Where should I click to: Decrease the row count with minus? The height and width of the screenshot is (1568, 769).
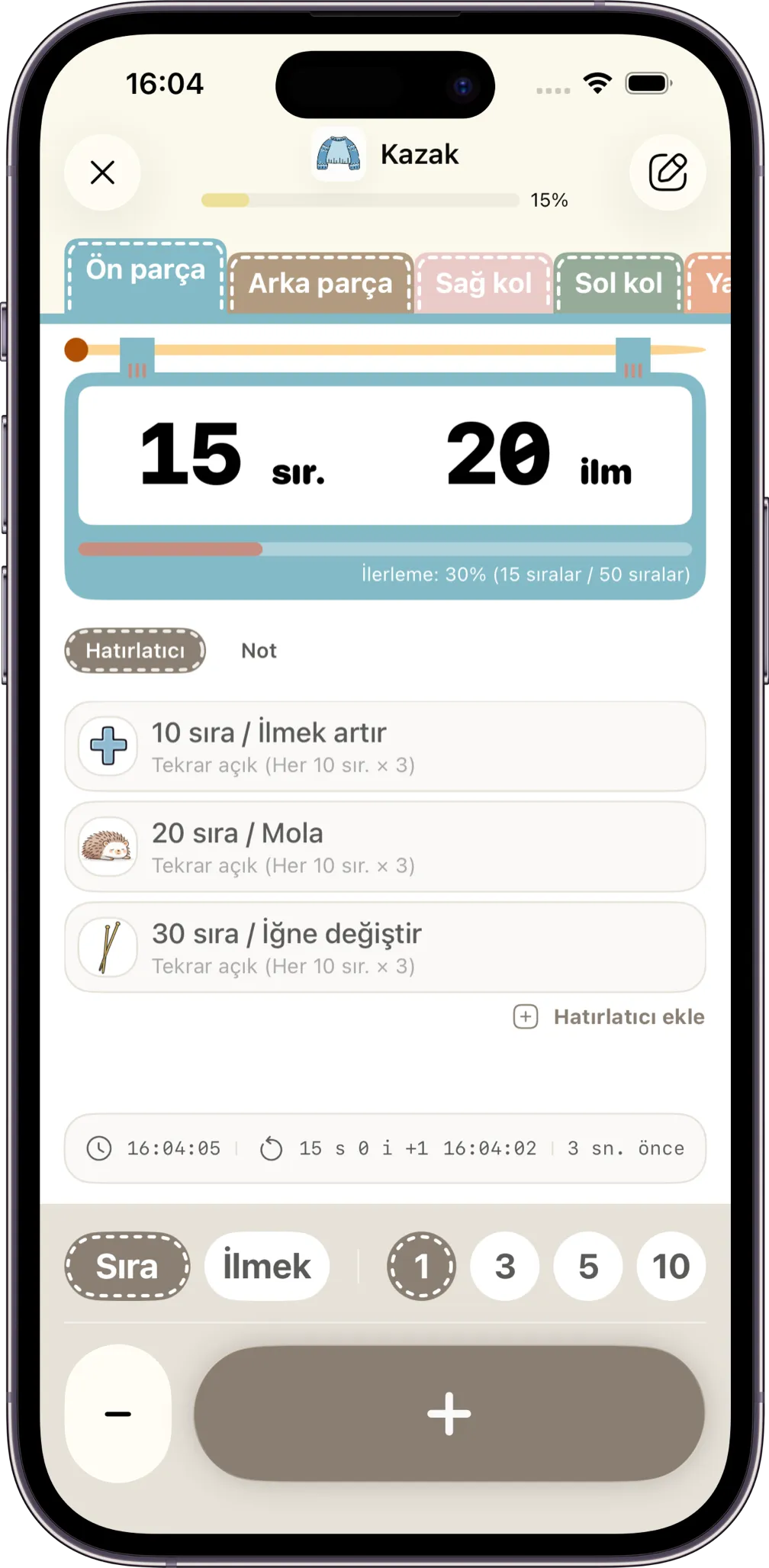(118, 1414)
